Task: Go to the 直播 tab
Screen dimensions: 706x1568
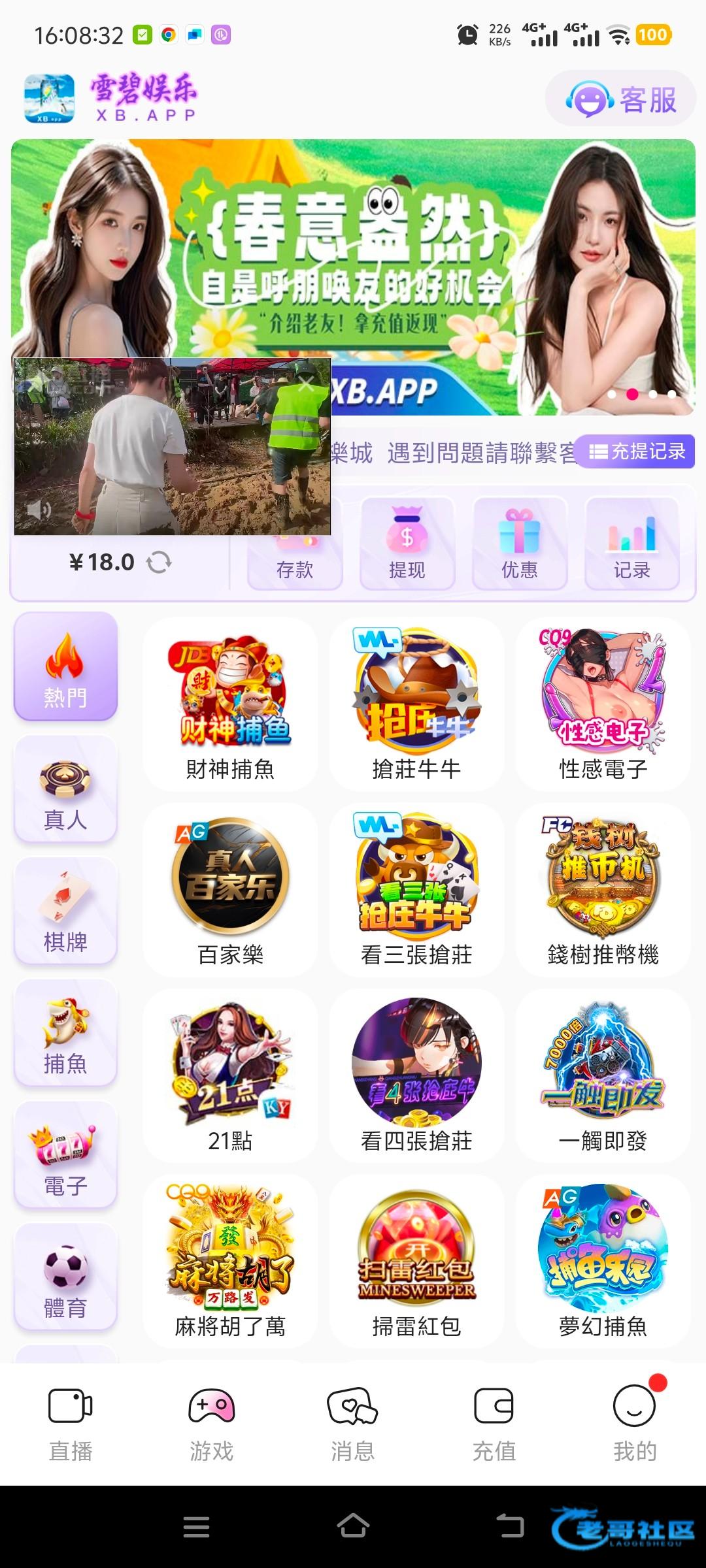Action: (71, 1425)
